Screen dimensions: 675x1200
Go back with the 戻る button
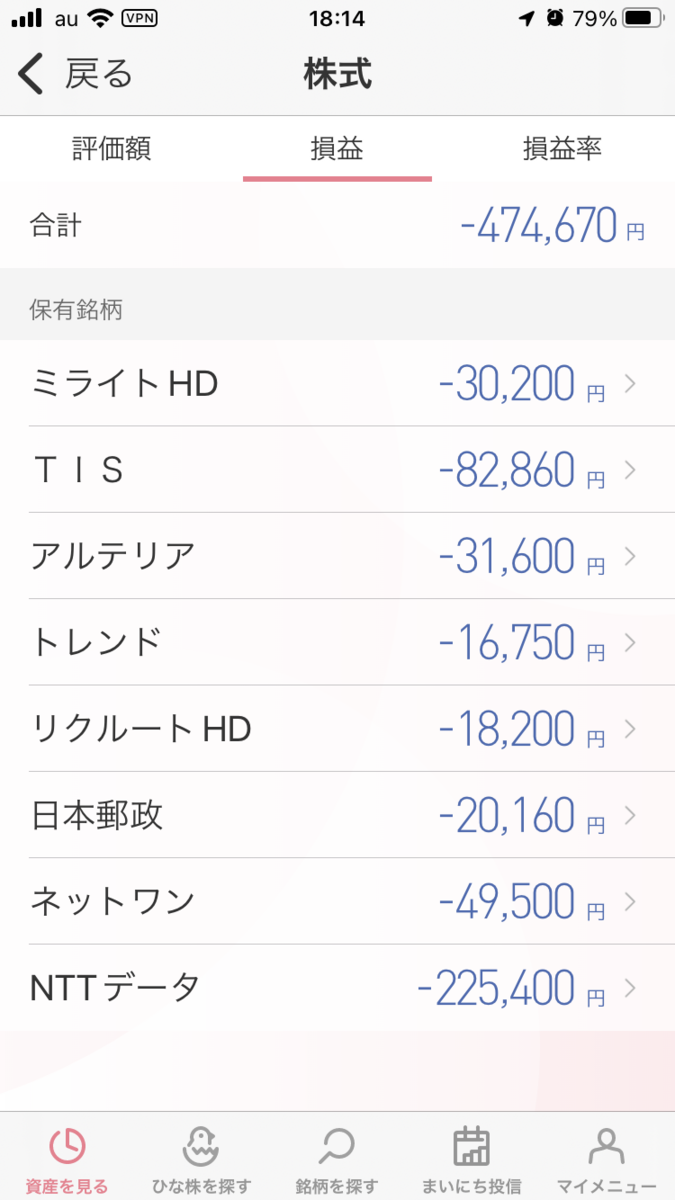click(x=75, y=75)
